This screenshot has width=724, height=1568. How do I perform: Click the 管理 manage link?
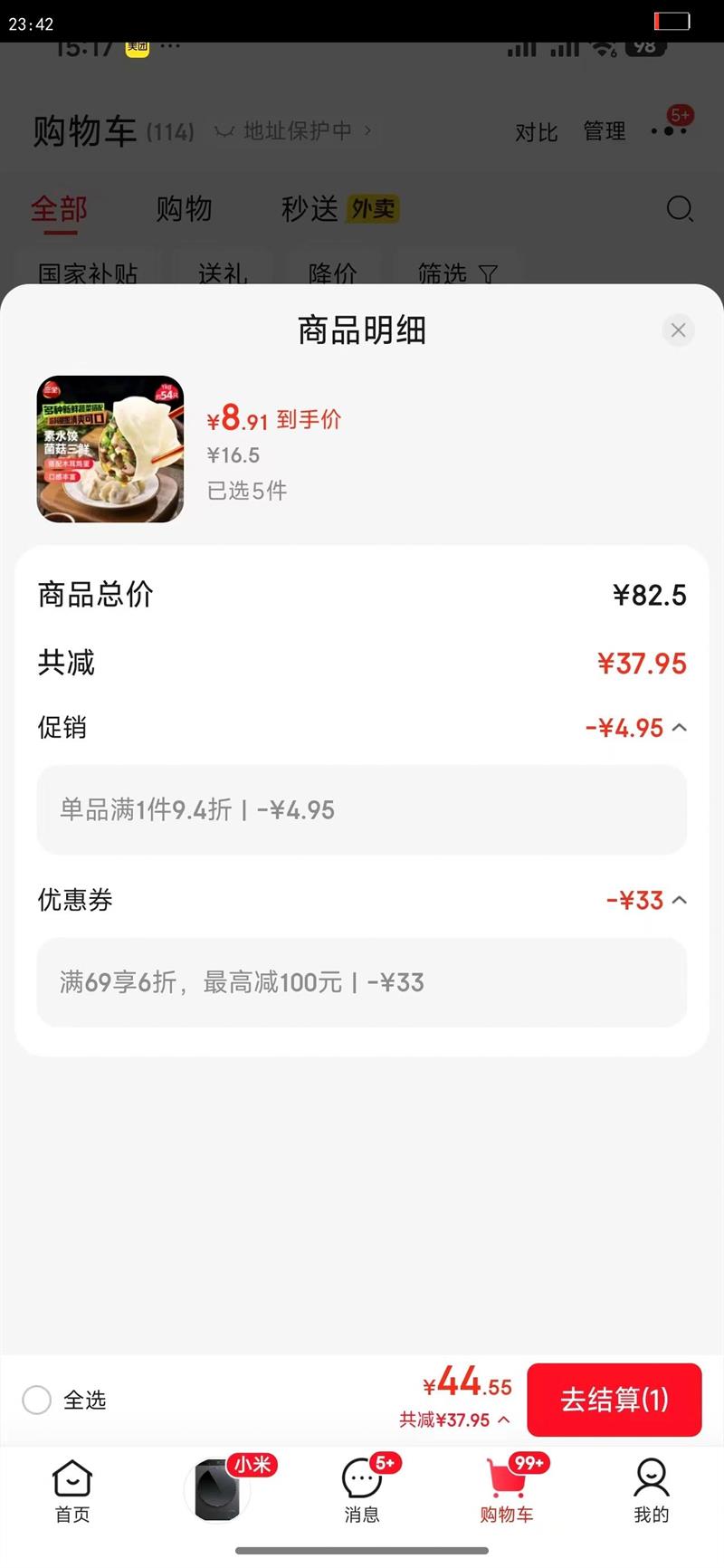click(603, 131)
